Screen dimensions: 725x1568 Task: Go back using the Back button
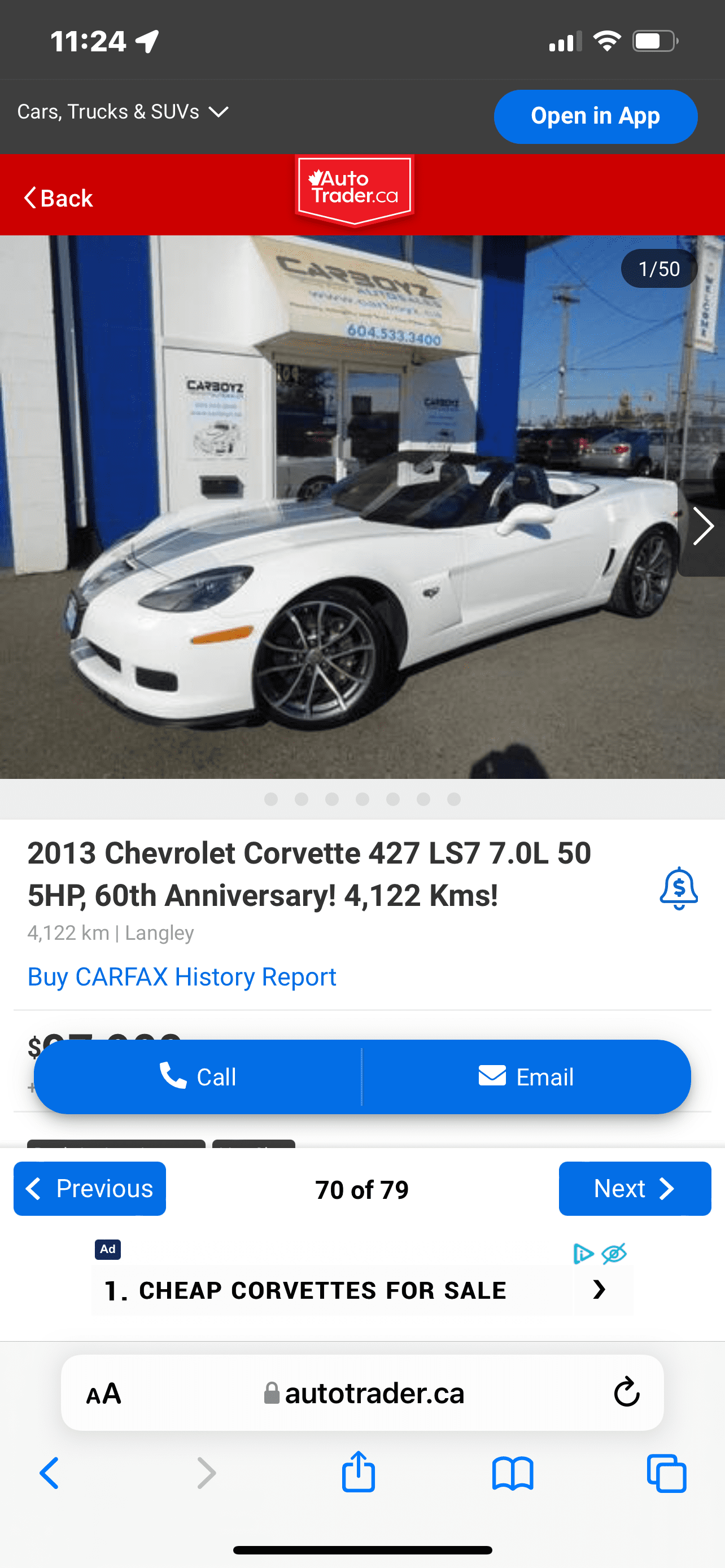click(58, 198)
